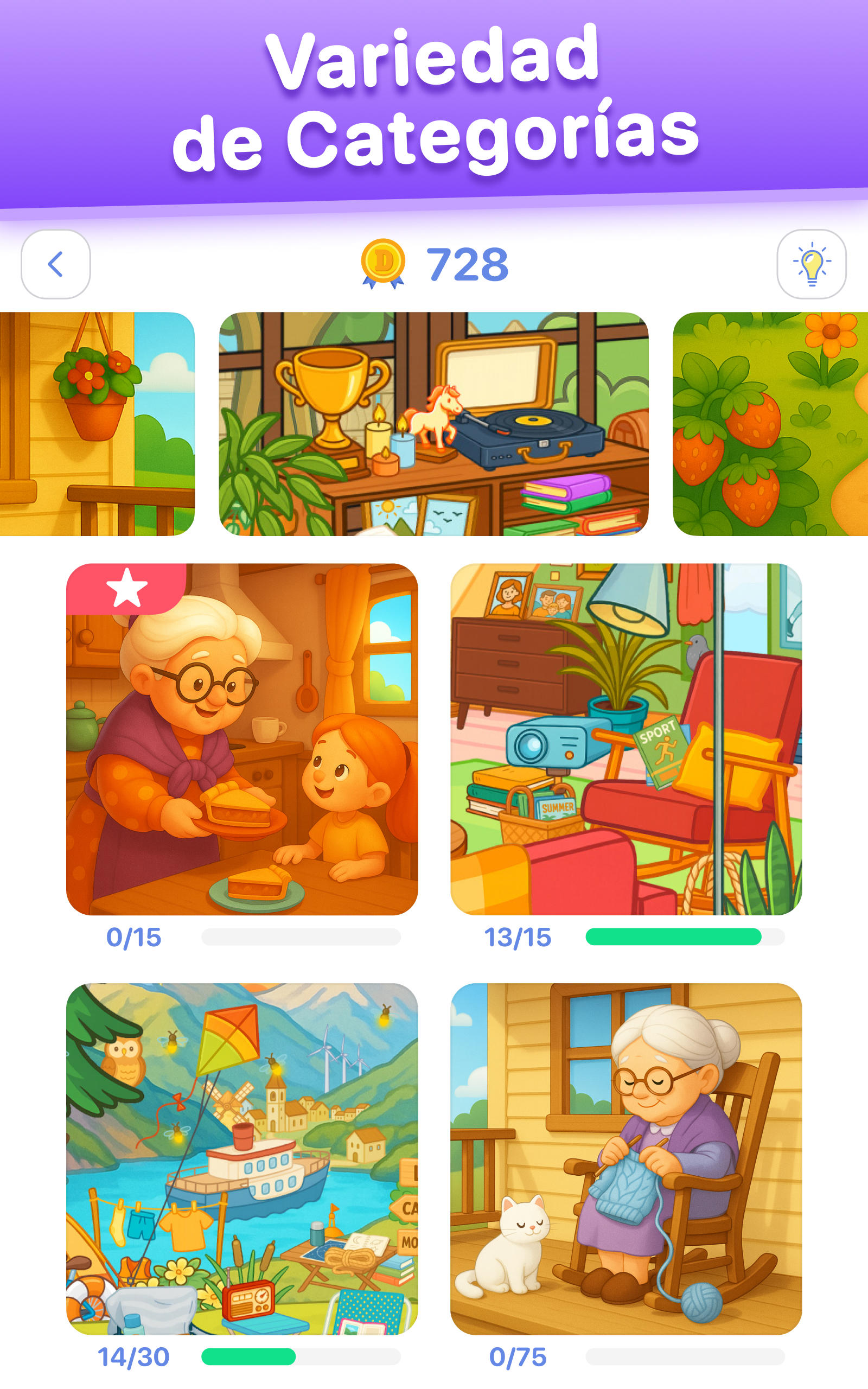Continue the living room puzzle at 13/15

[x=626, y=740]
